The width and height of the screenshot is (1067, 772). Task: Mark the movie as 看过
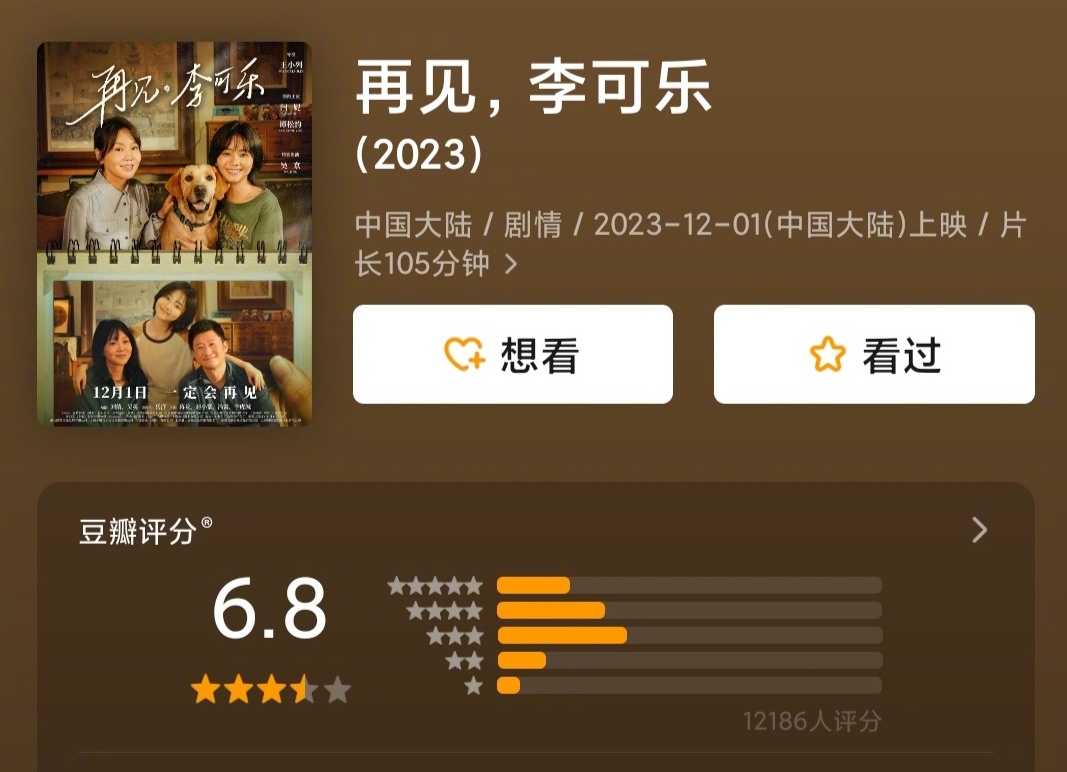coord(873,355)
